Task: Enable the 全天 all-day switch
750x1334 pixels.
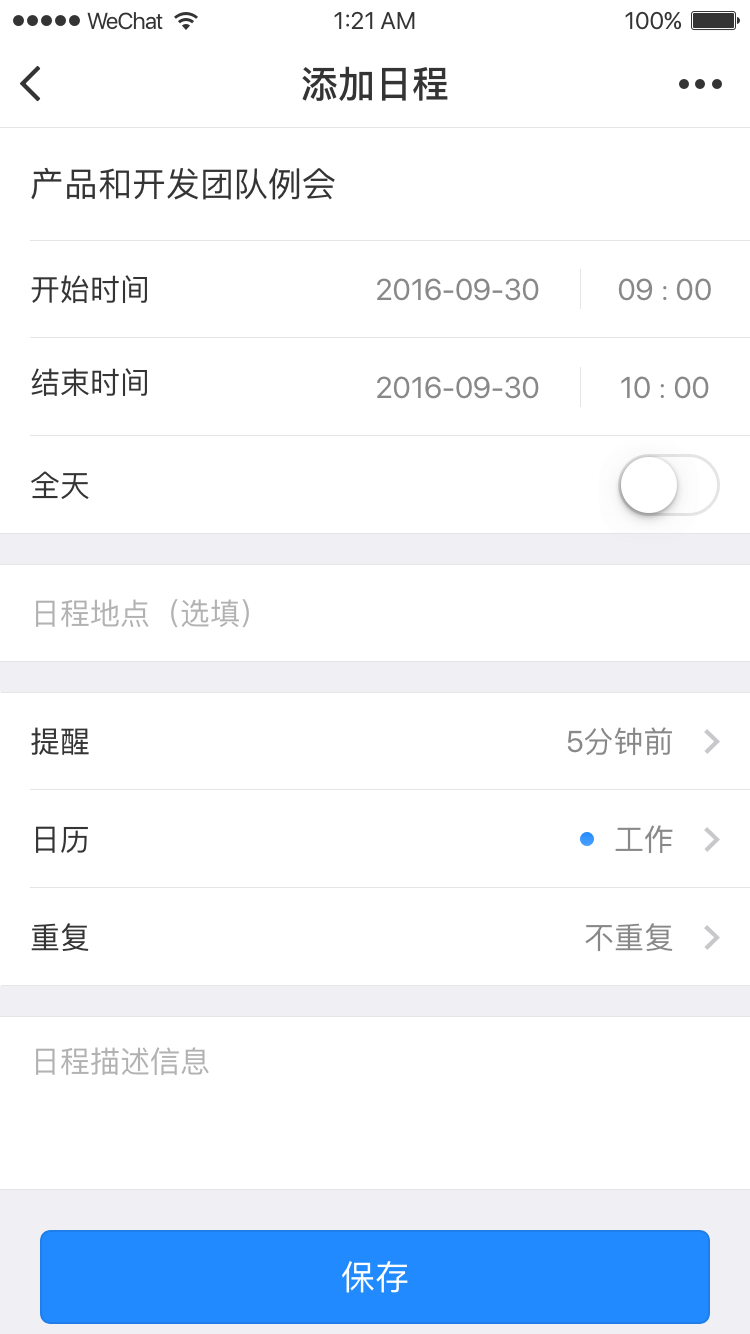Action: (668, 486)
